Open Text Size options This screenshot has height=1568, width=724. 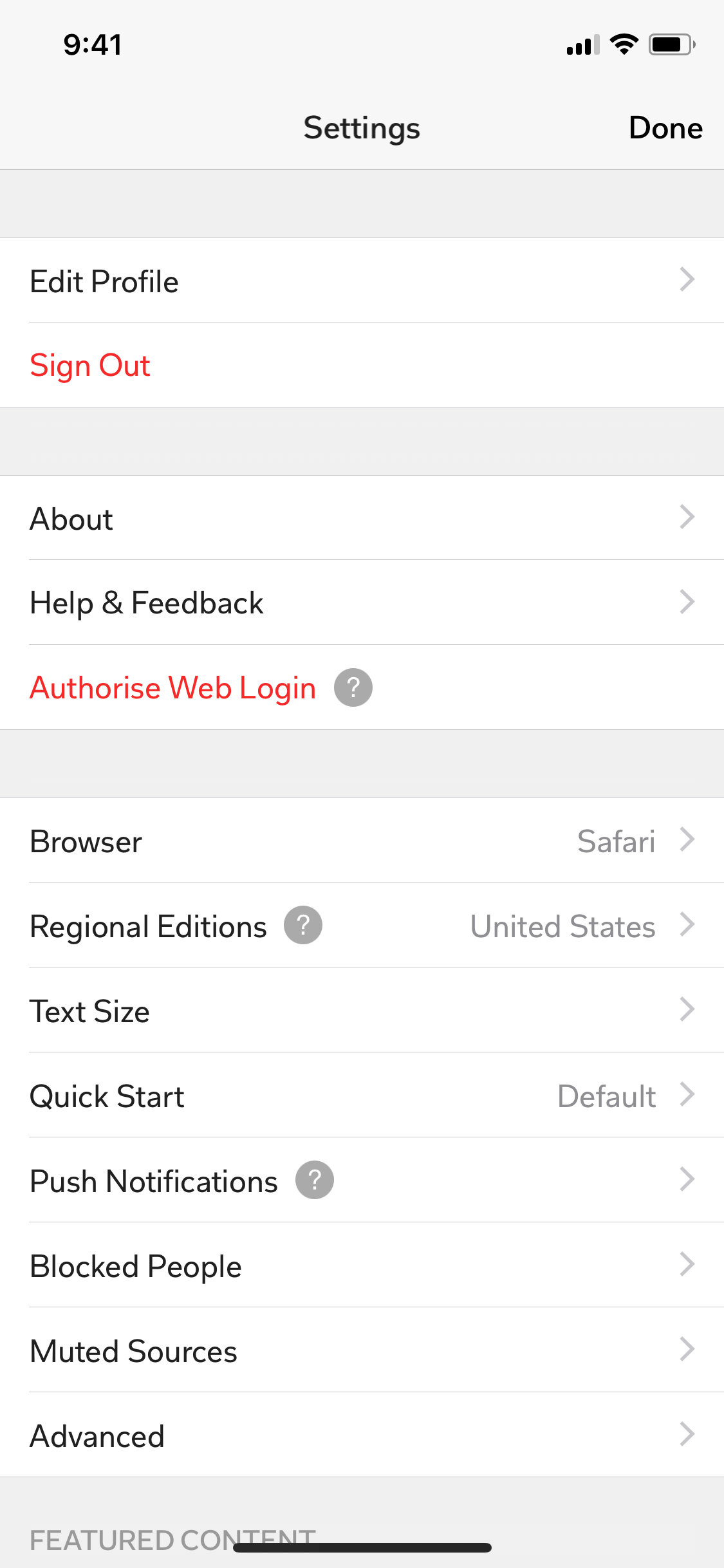[362, 1011]
